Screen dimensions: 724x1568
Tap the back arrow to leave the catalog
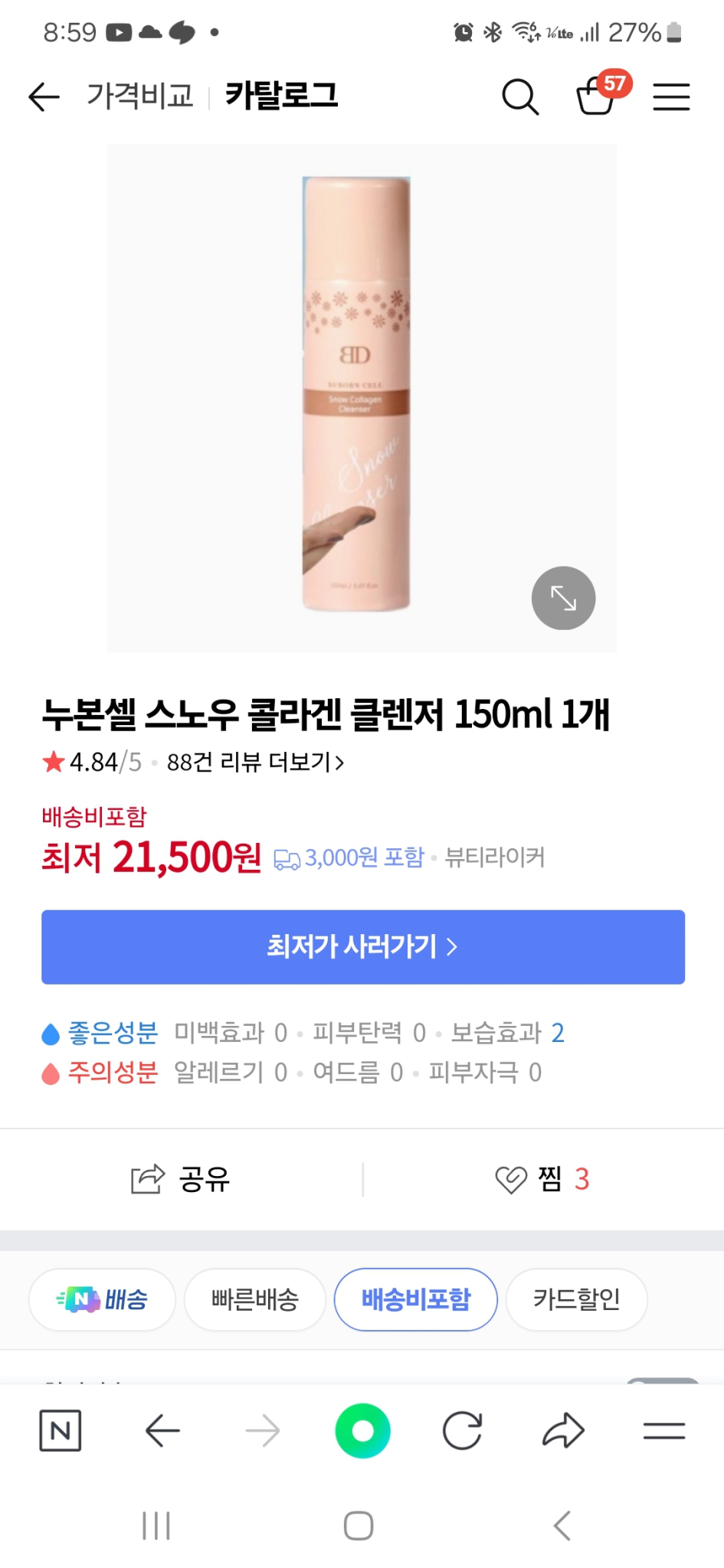44,96
